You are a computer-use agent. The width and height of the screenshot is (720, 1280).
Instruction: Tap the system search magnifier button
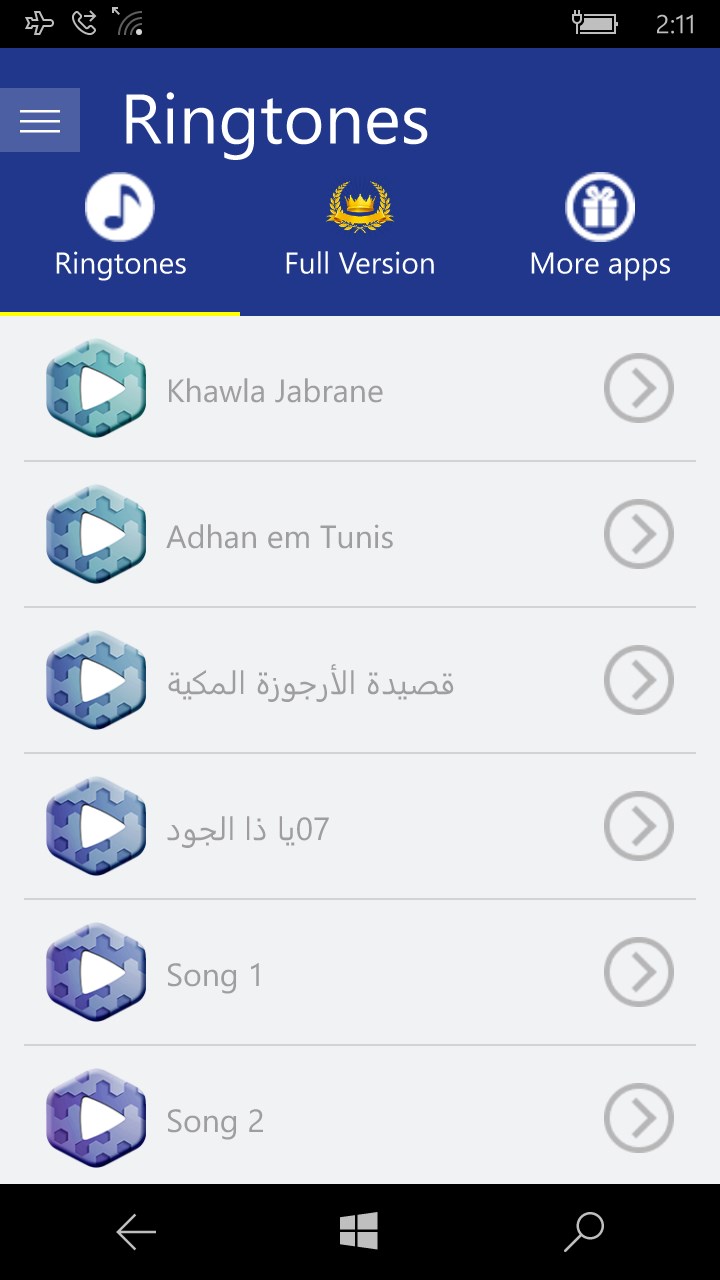click(x=584, y=1232)
